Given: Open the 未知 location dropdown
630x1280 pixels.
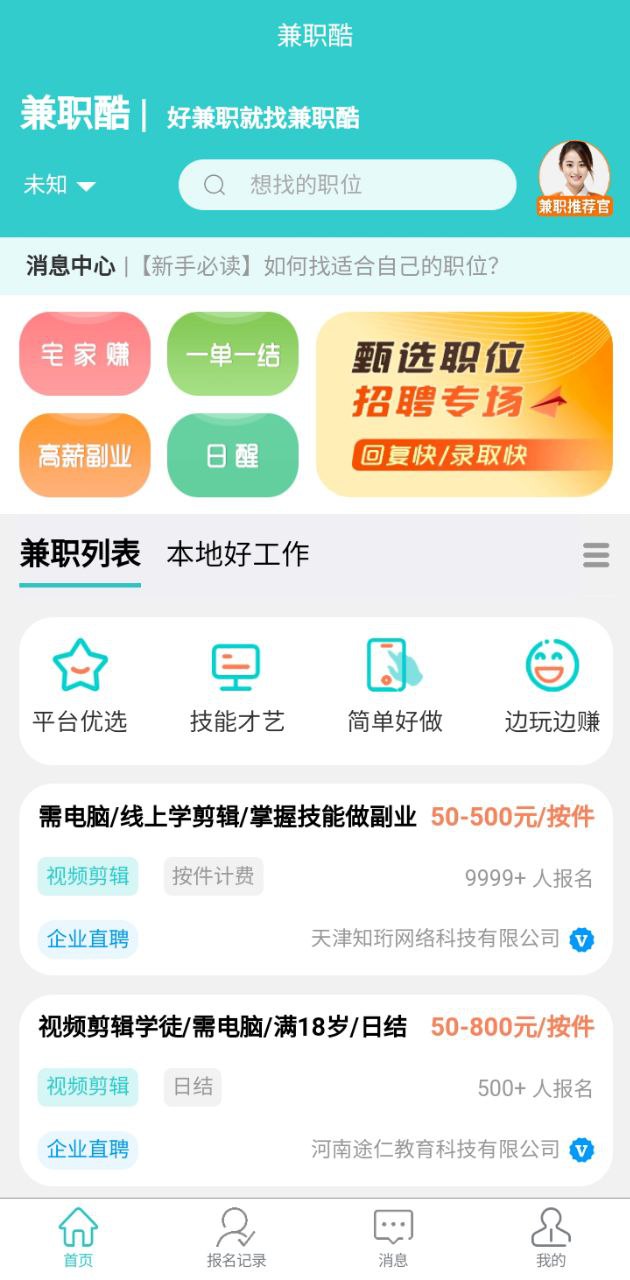Looking at the screenshot, I should pos(59,185).
